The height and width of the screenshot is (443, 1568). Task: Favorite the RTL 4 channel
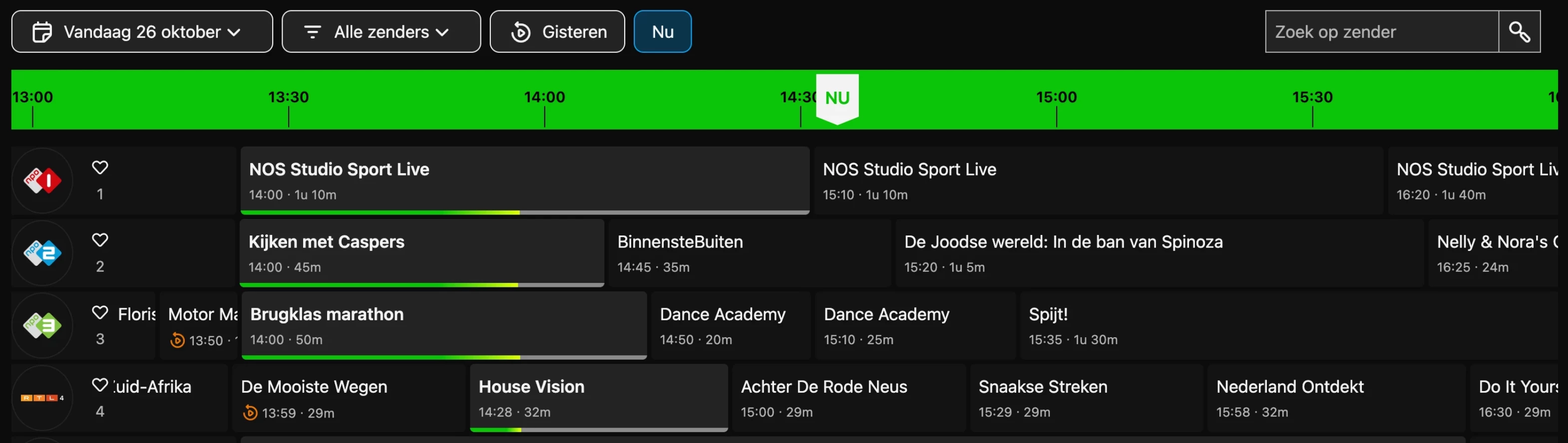[x=100, y=385]
